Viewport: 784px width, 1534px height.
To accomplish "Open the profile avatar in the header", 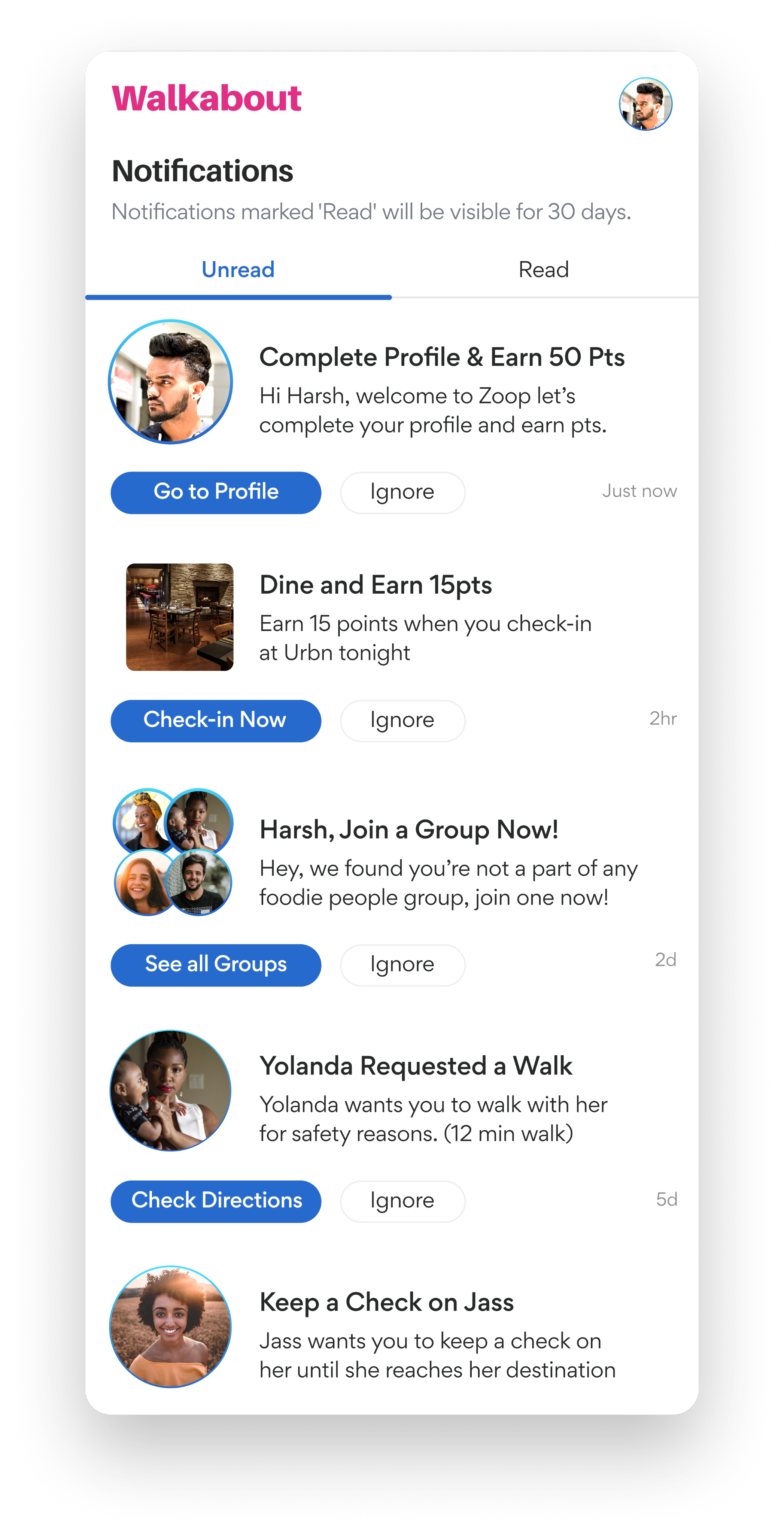I will 645,104.
